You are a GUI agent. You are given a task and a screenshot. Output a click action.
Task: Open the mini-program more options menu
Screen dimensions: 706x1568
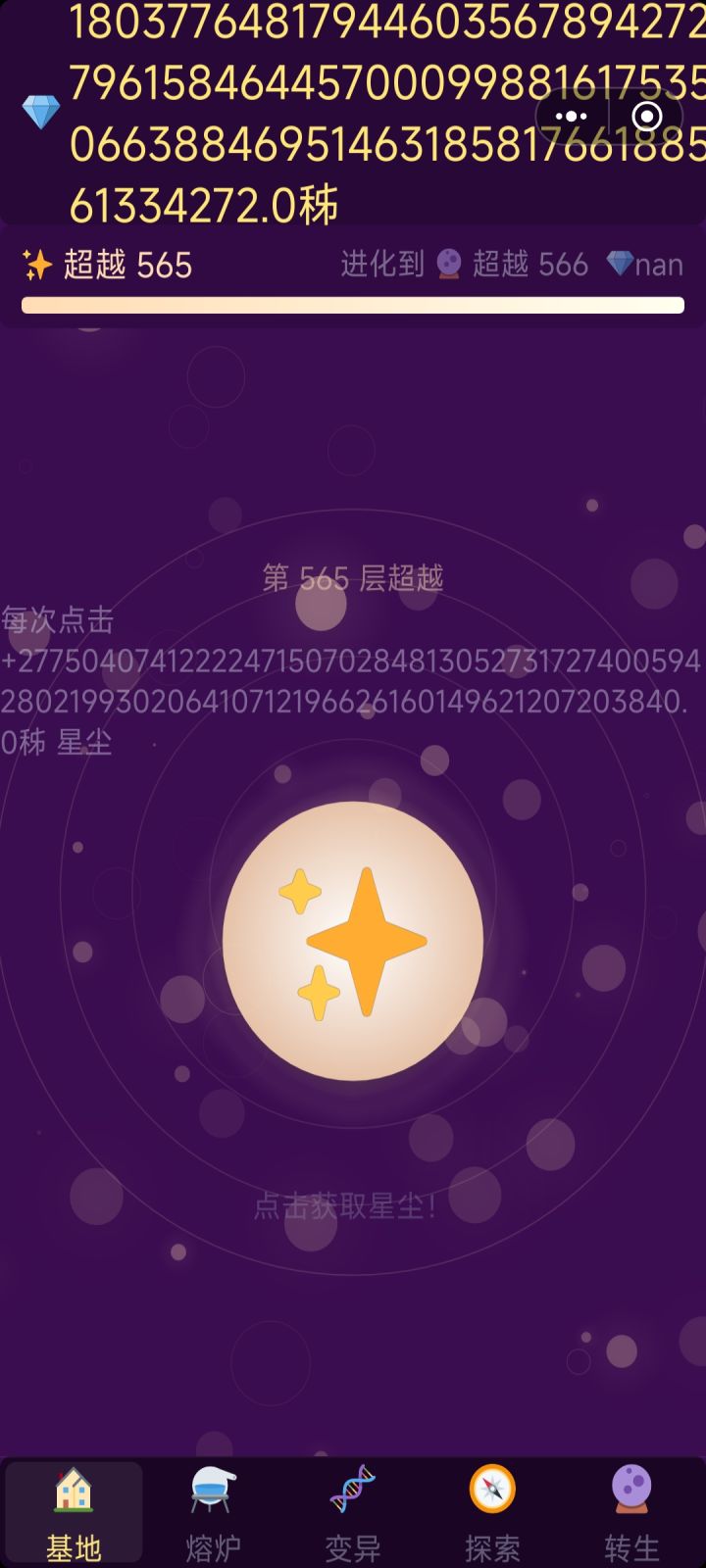tap(572, 116)
